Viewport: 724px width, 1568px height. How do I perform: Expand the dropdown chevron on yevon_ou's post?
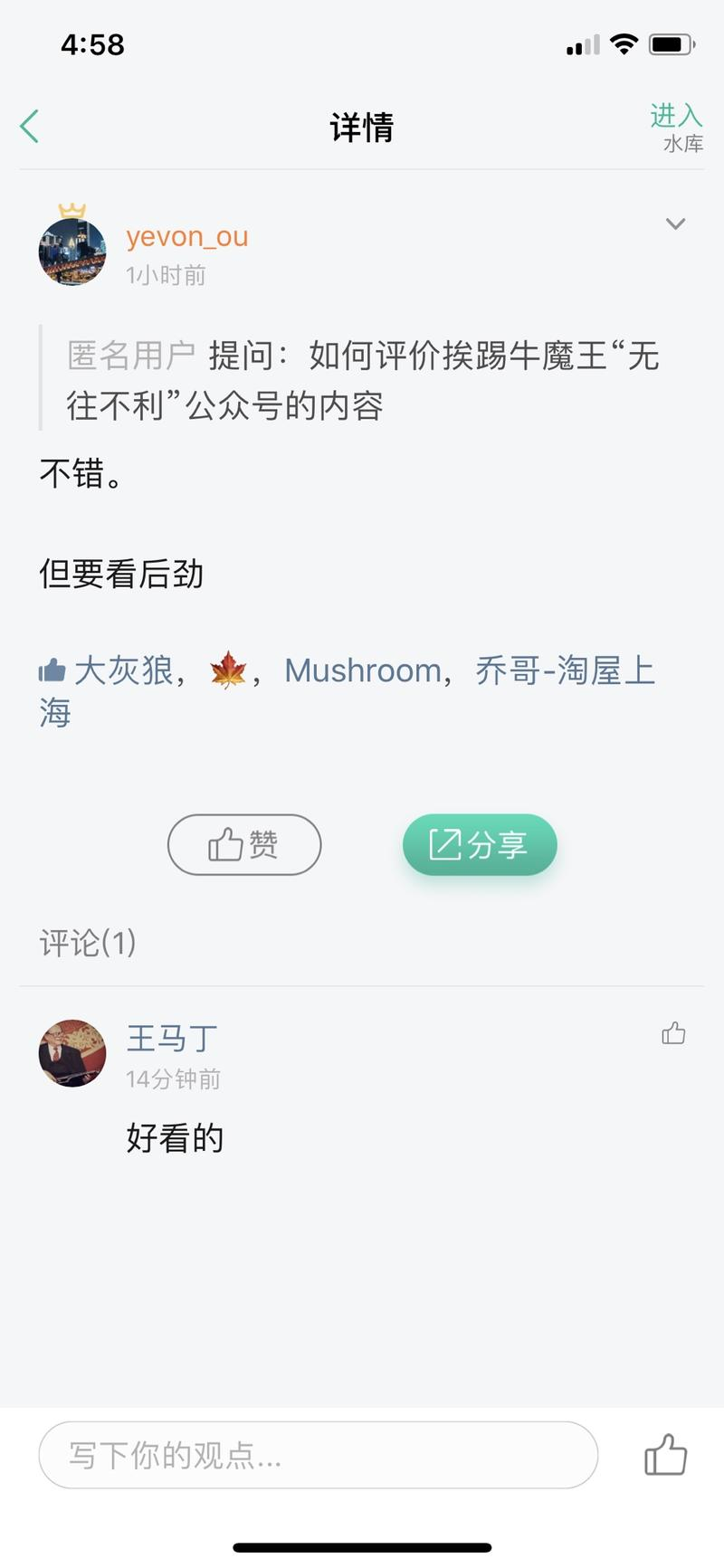(x=675, y=223)
